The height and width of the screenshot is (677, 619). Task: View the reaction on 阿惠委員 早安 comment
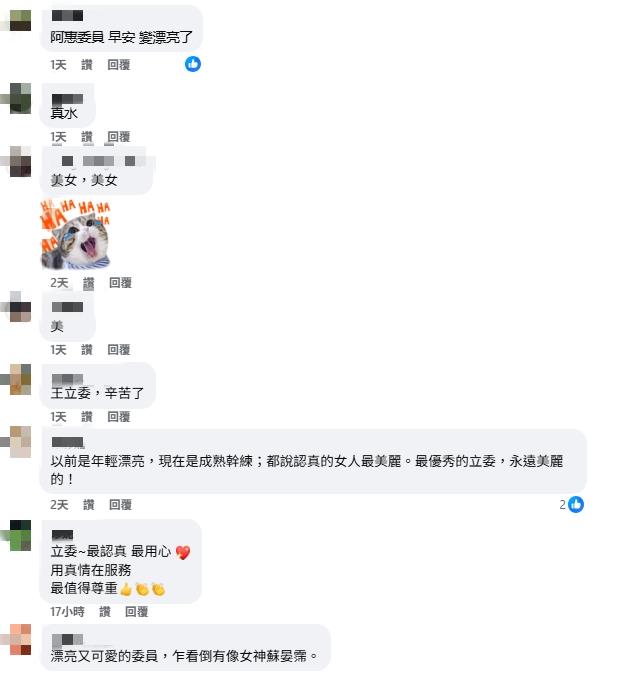[x=193, y=64]
